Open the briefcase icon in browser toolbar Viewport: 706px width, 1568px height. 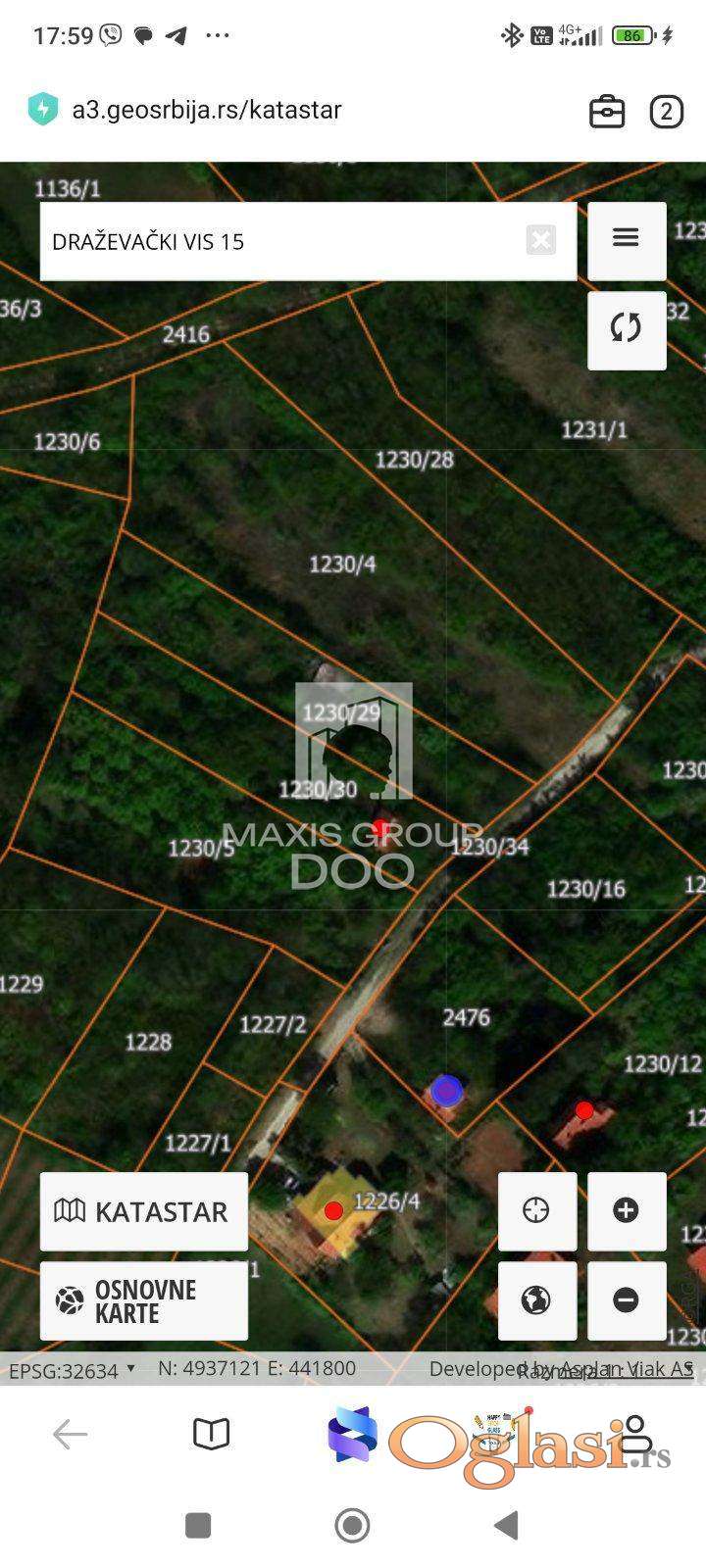point(607,112)
